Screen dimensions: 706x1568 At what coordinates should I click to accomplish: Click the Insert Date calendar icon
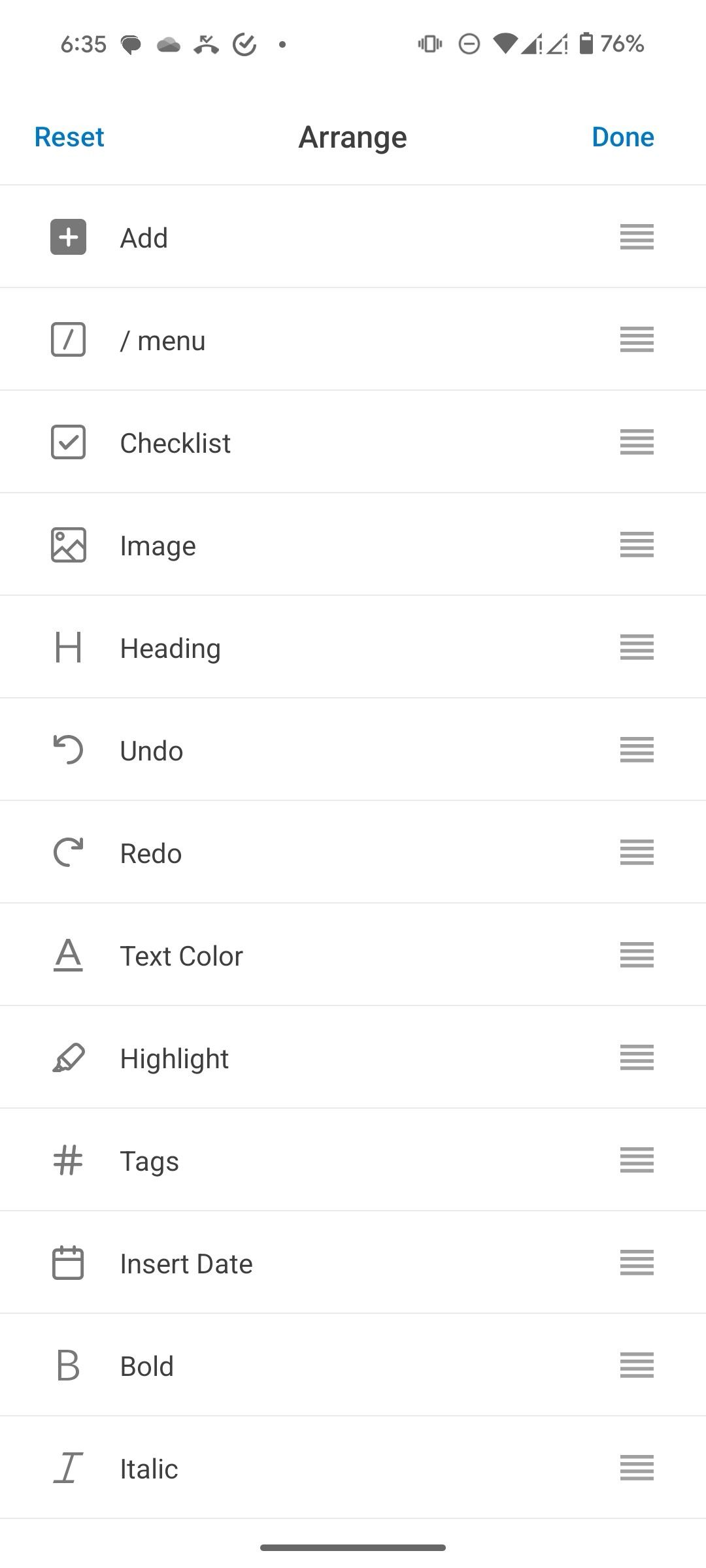(x=68, y=1263)
